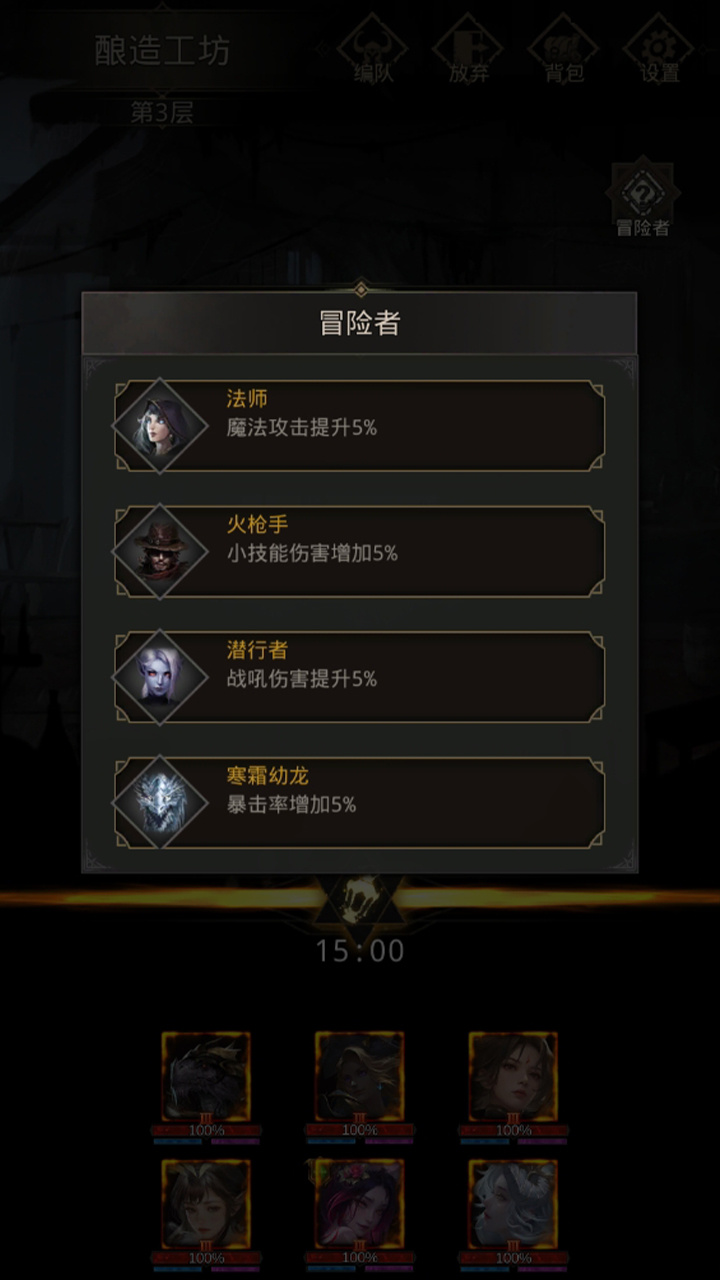Choose the 火枪手 adventurer

pyautogui.click(x=360, y=551)
